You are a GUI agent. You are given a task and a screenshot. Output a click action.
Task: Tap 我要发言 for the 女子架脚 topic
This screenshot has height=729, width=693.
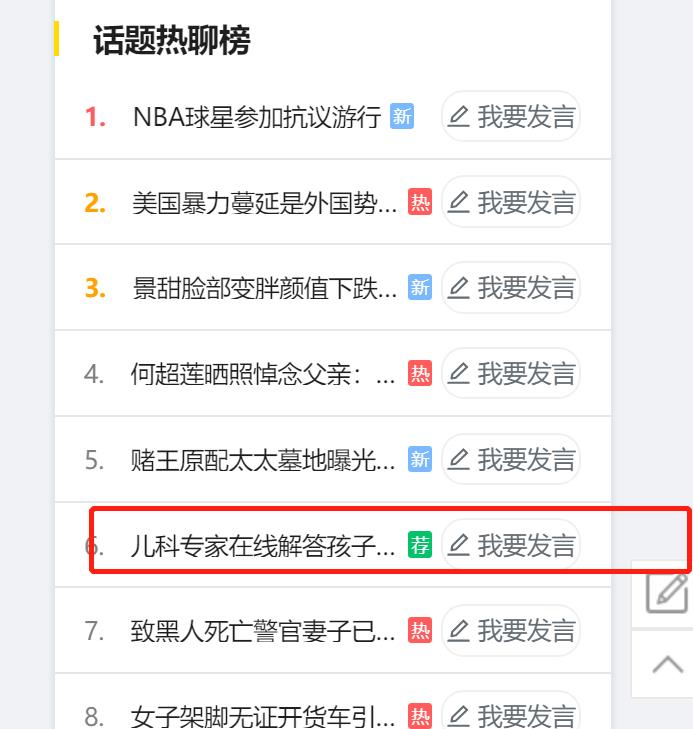tap(511, 714)
